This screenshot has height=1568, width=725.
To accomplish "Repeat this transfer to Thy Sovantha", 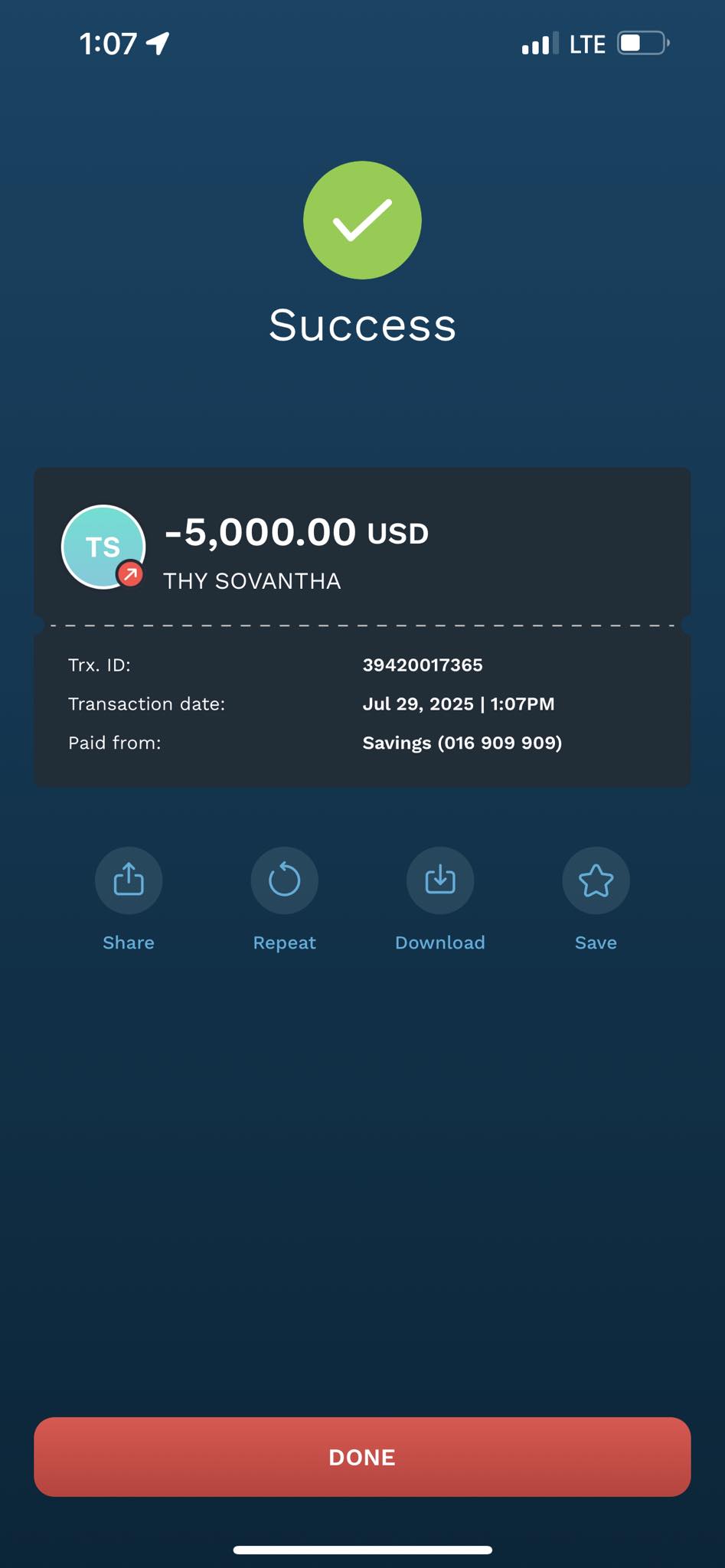I will (x=284, y=880).
